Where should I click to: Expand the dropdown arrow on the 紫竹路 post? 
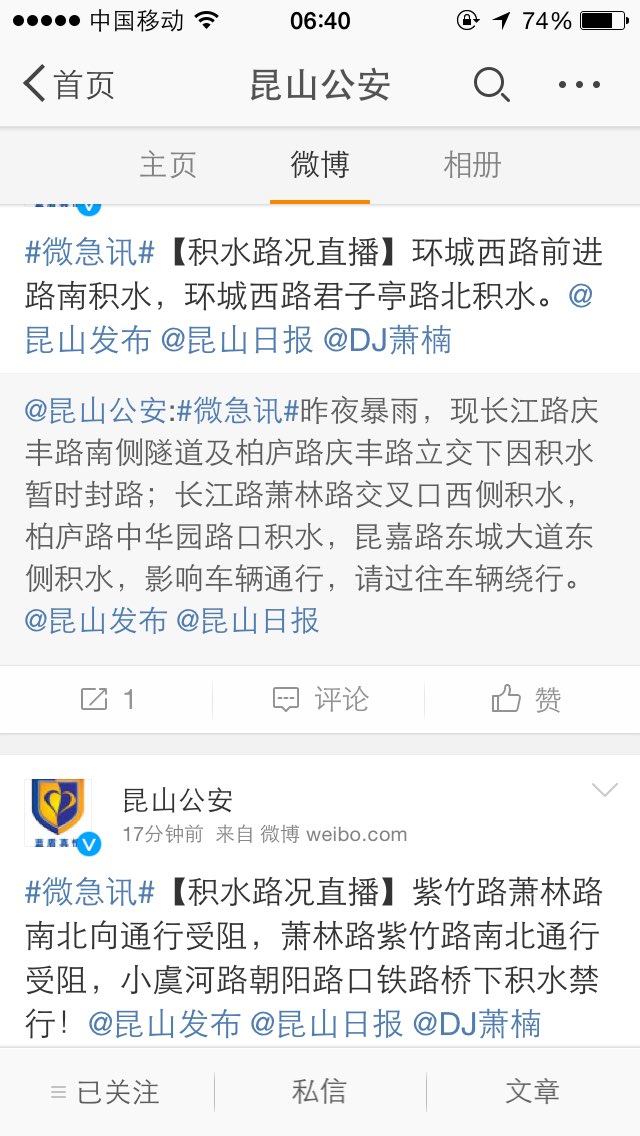pos(604,790)
